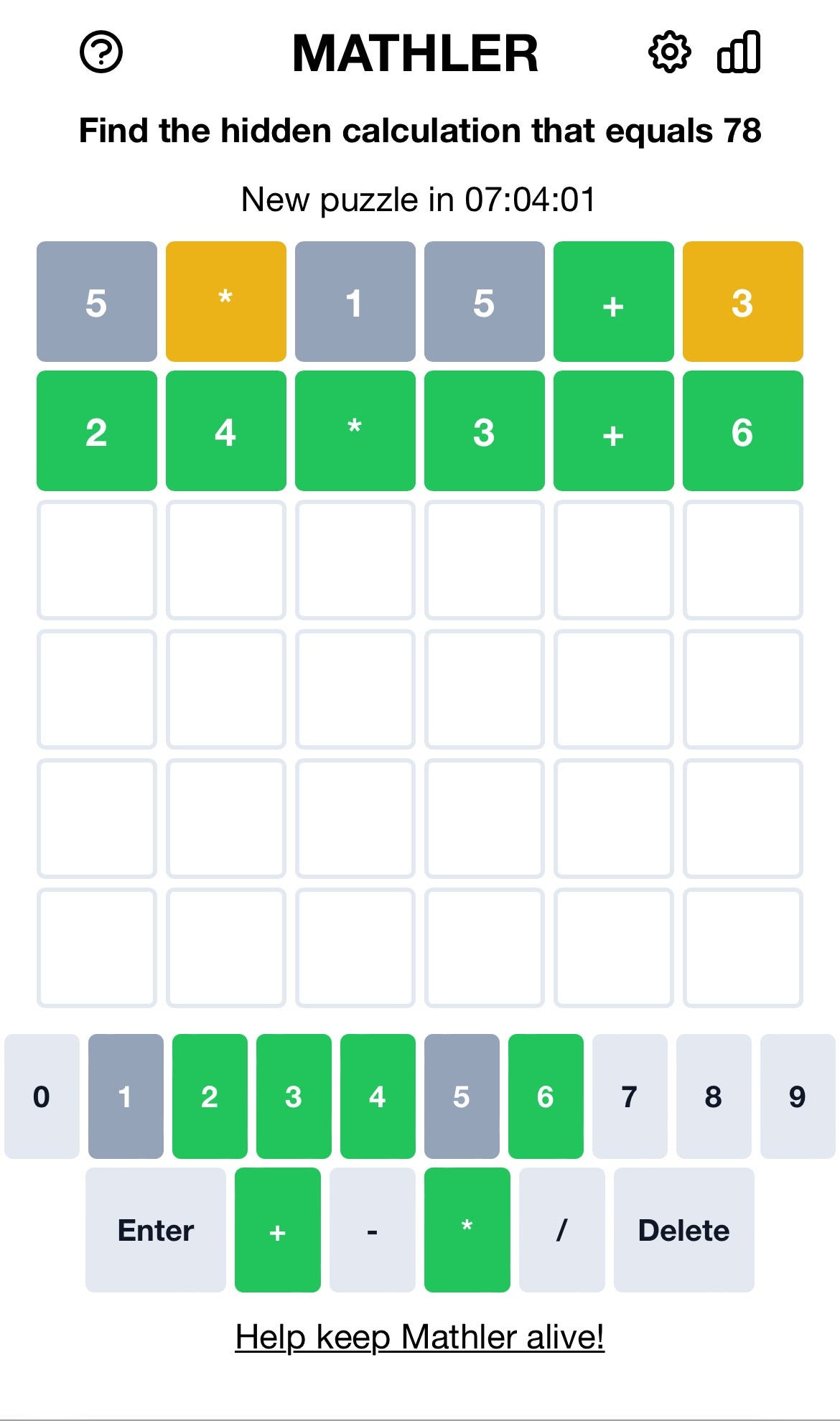Open the help question mark icon
Screen dimensions: 840x1421
(101, 52)
